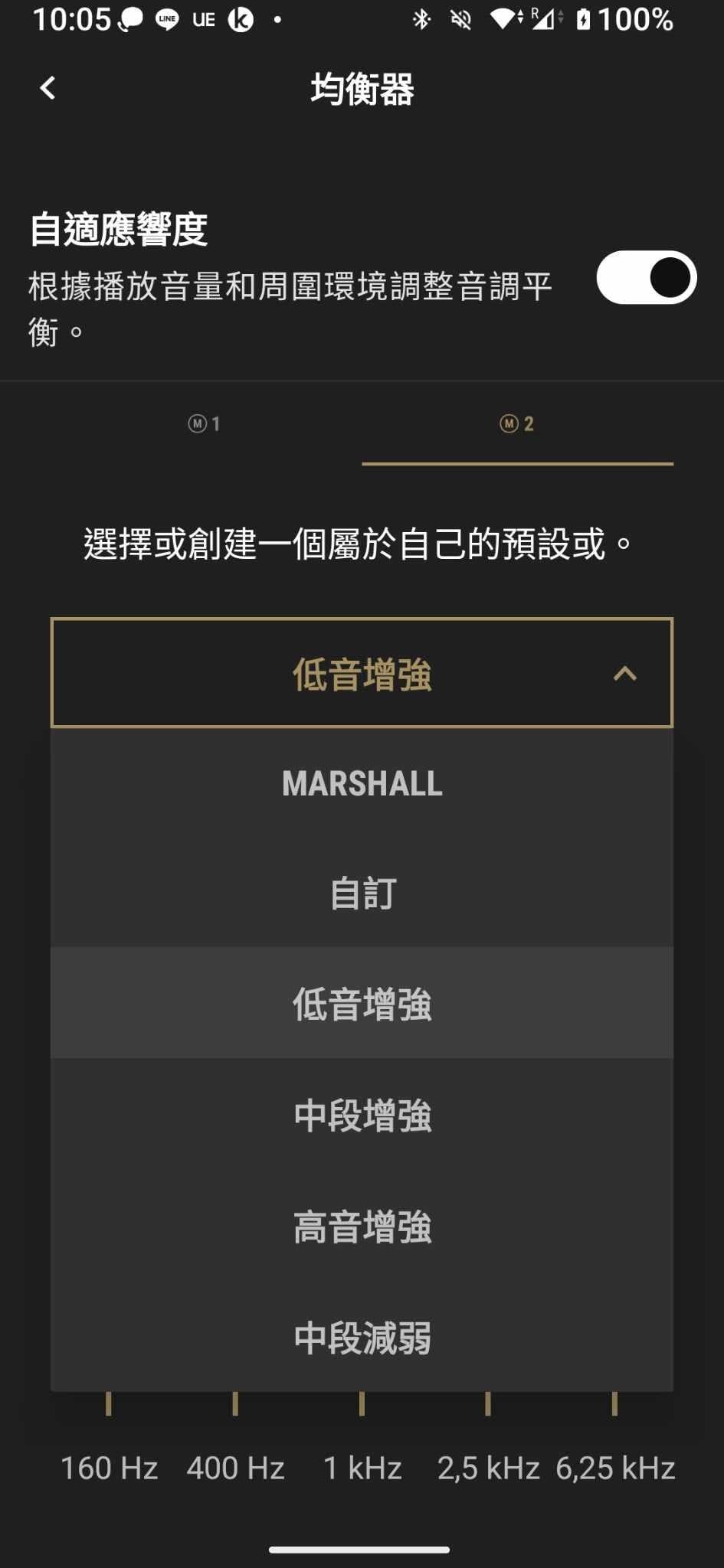
Task: Select the 高音增強 preset
Action: pyautogui.click(x=362, y=1227)
